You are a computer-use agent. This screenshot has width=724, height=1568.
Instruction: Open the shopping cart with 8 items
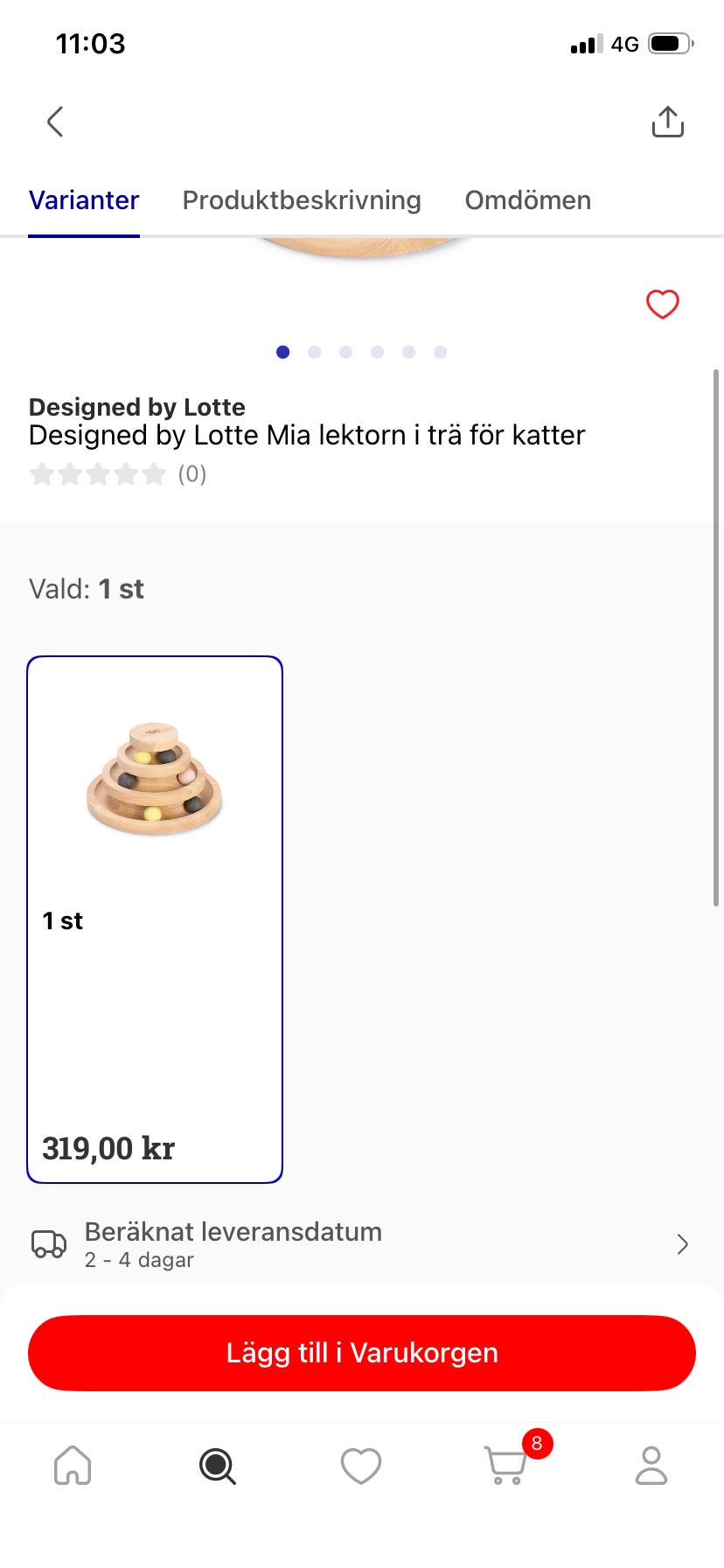click(507, 1465)
